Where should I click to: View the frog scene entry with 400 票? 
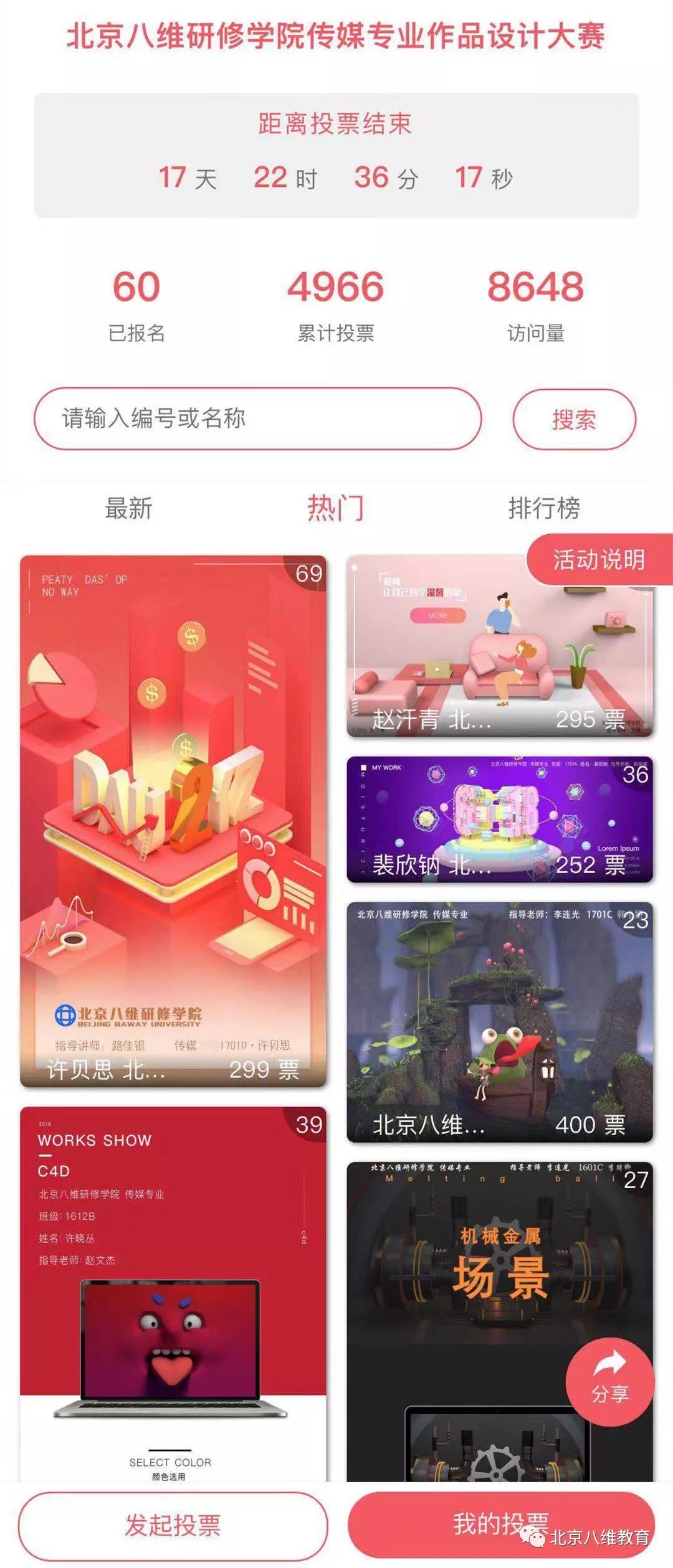pyautogui.click(x=500, y=1021)
